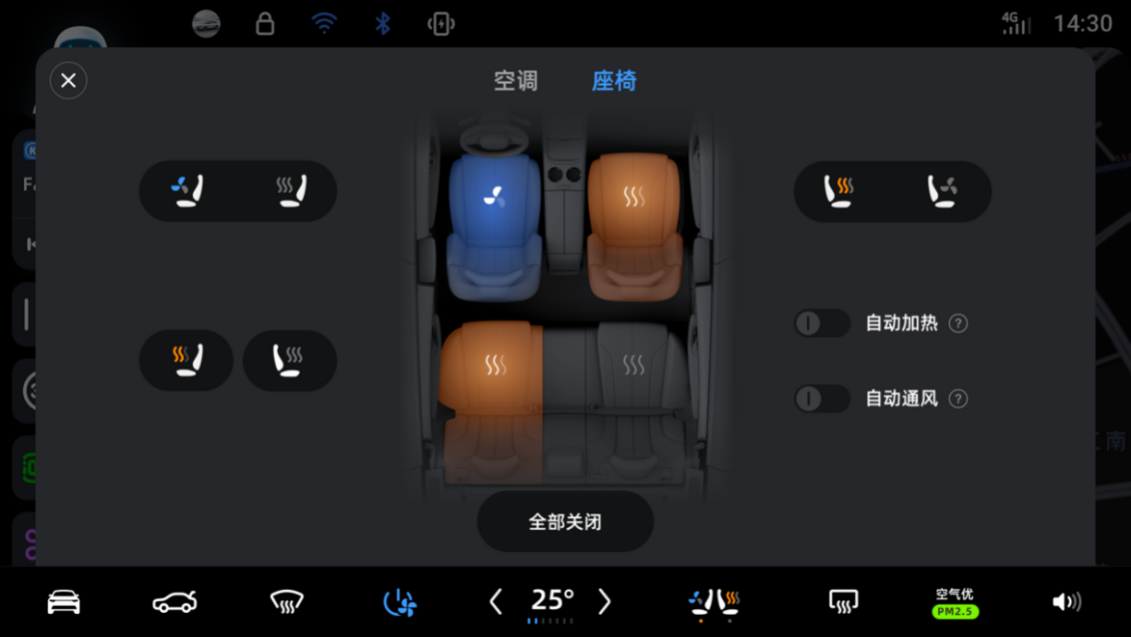Open the front windshield defrost control
1131x637 pixels.
287,601
